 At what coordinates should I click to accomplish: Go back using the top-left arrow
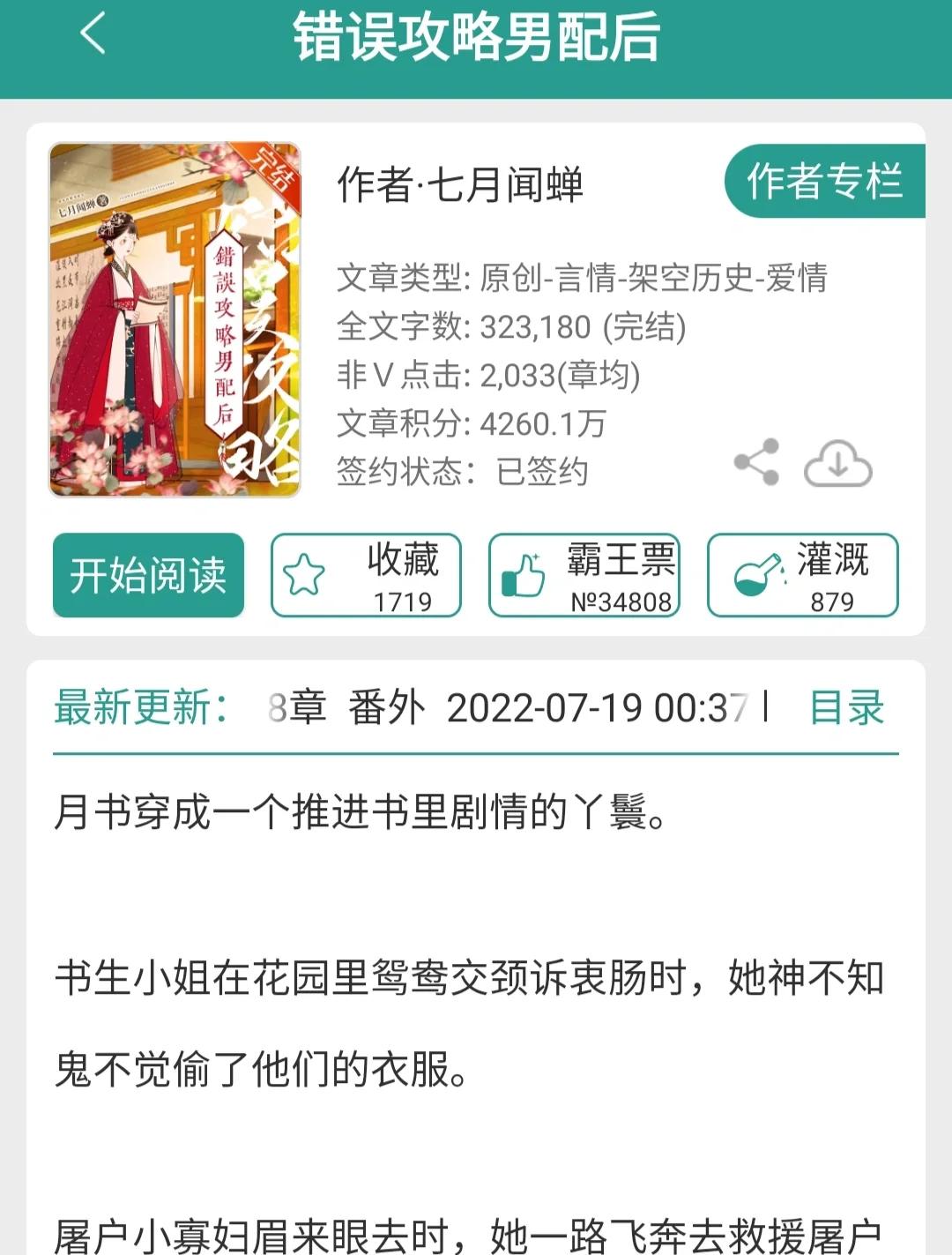[x=93, y=35]
